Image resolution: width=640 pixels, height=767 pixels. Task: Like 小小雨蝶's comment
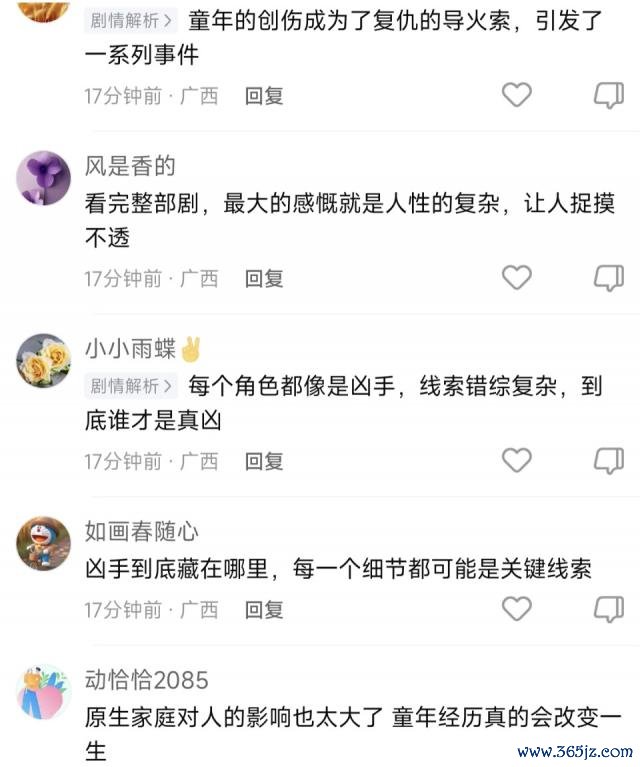coord(516,460)
